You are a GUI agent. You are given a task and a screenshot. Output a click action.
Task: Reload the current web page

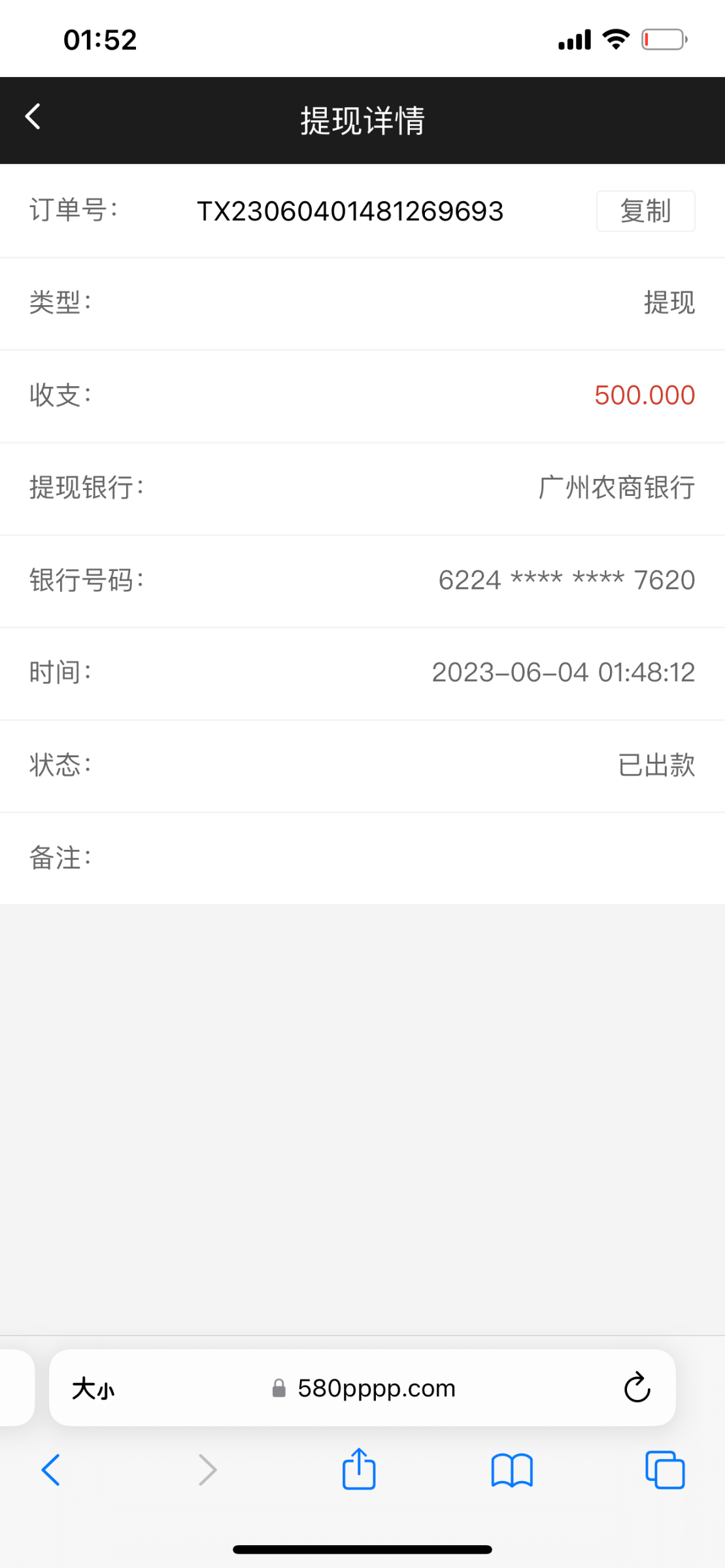pyautogui.click(x=637, y=1388)
